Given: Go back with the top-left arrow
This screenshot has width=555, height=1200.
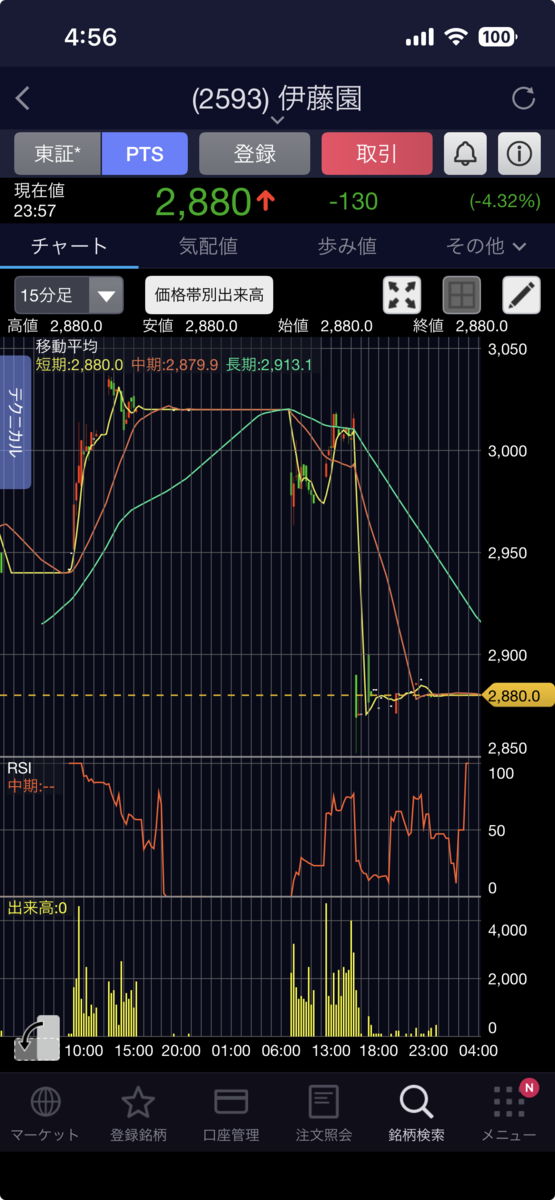Looking at the screenshot, I should (x=23, y=98).
